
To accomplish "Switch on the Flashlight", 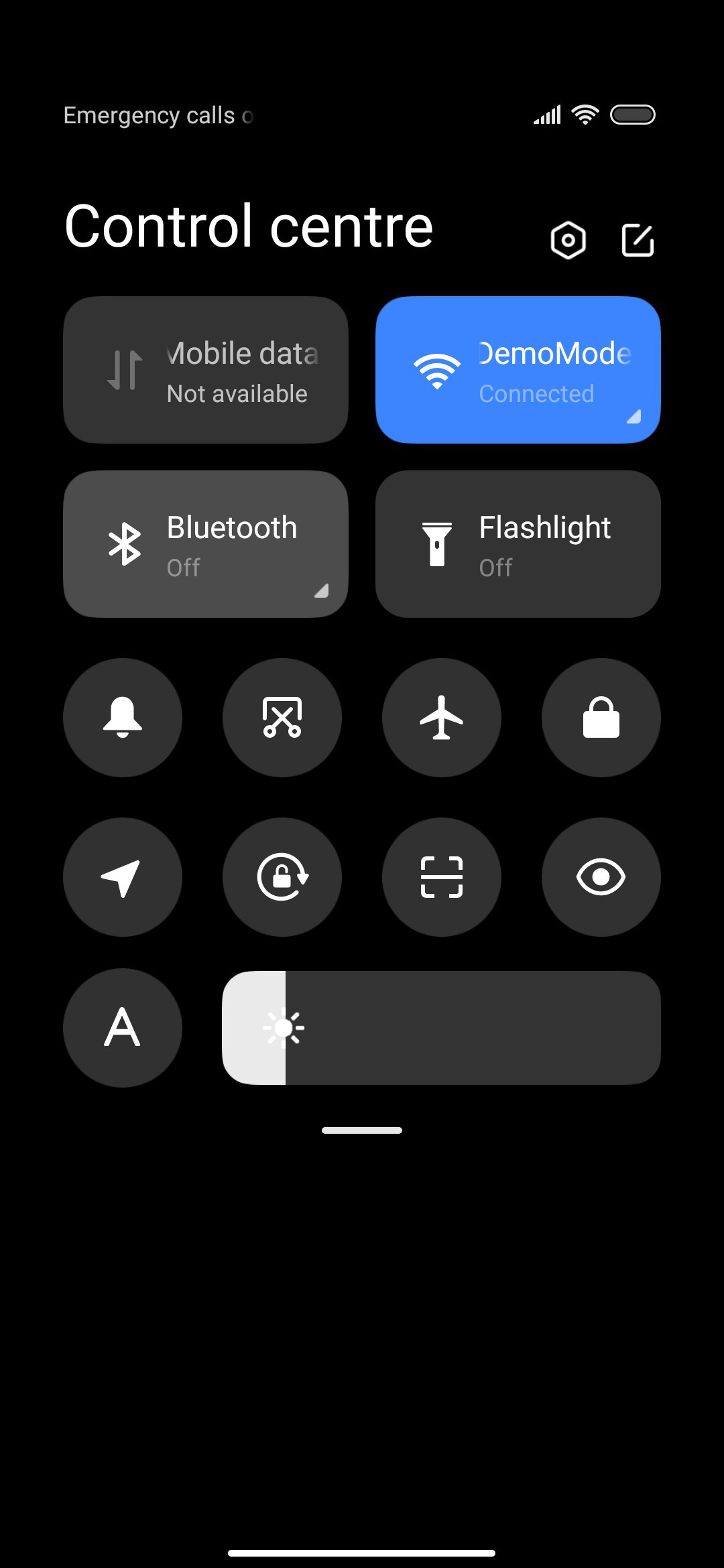I will [x=518, y=544].
